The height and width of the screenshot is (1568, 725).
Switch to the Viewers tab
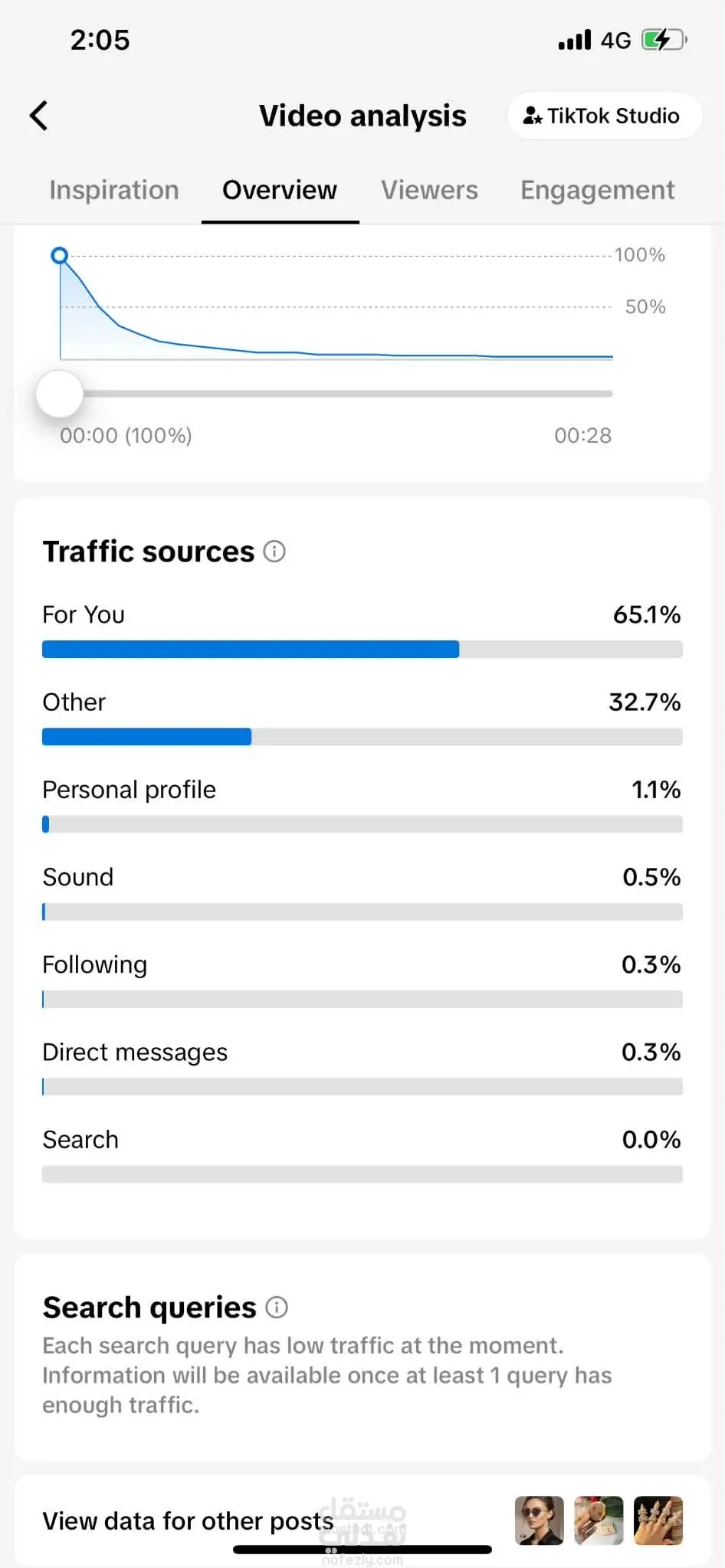[430, 190]
